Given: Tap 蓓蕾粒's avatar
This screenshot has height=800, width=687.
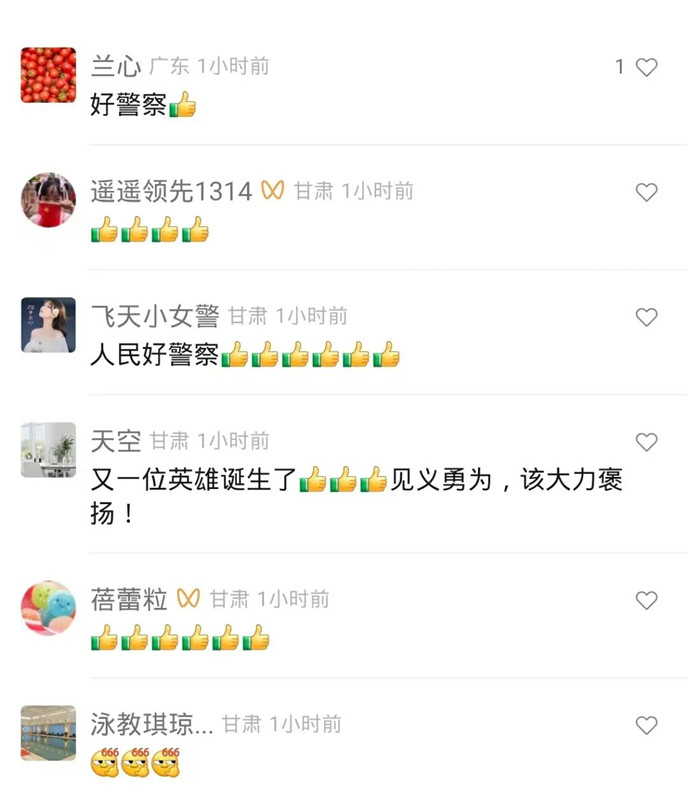Looking at the screenshot, I should tap(48, 608).
